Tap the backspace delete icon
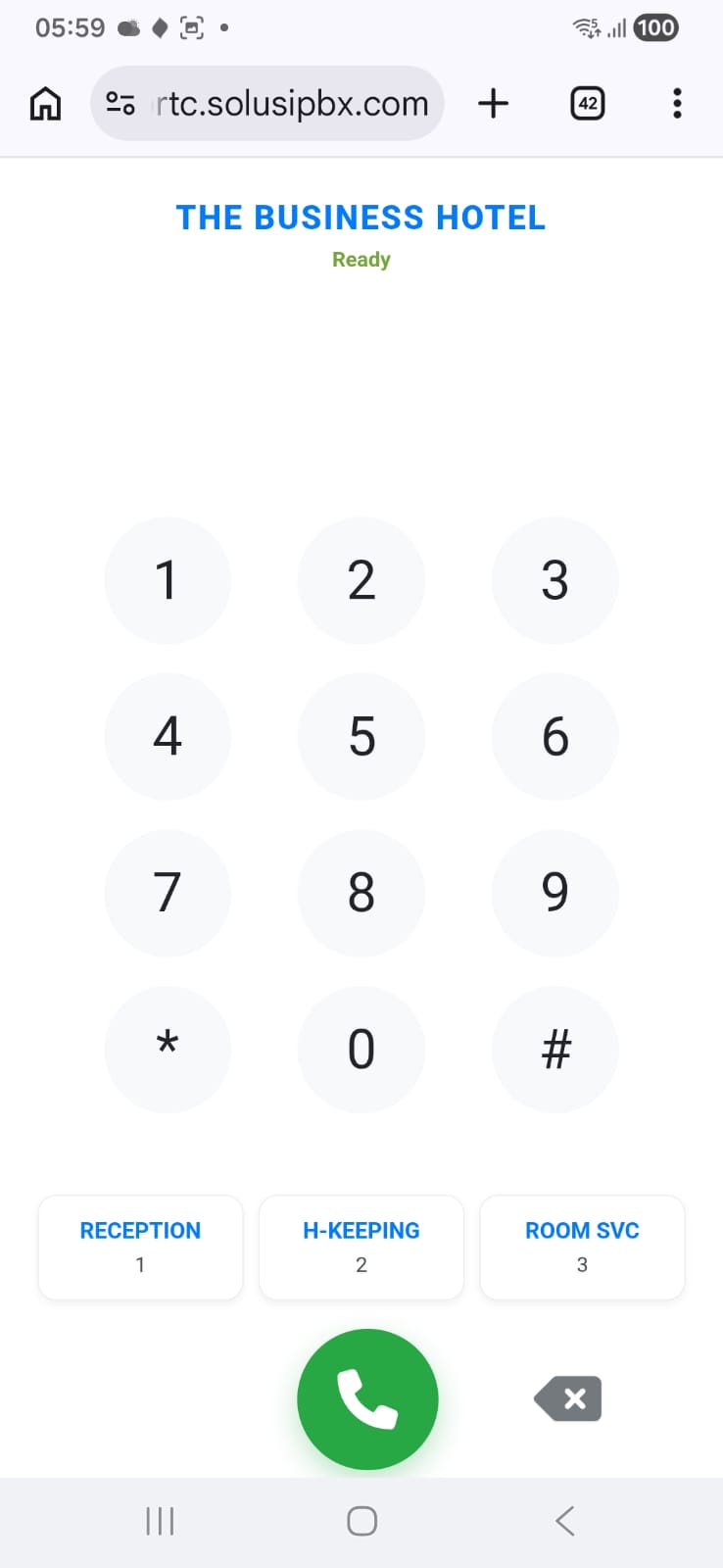This screenshot has height=1568, width=723. click(x=567, y=1398)
